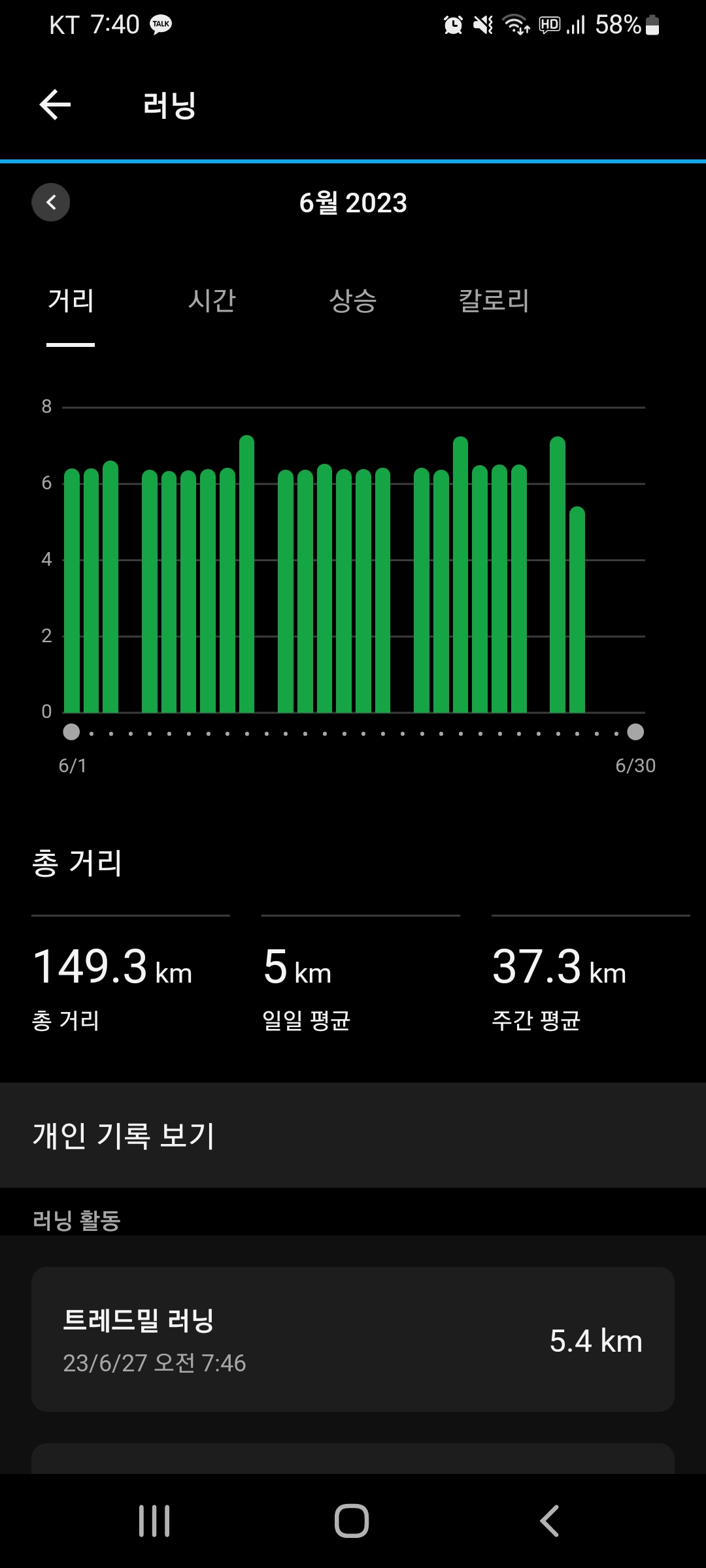Go to the home screen
The height and width of the screenshot is (1568, 706).
[352, 1521]
